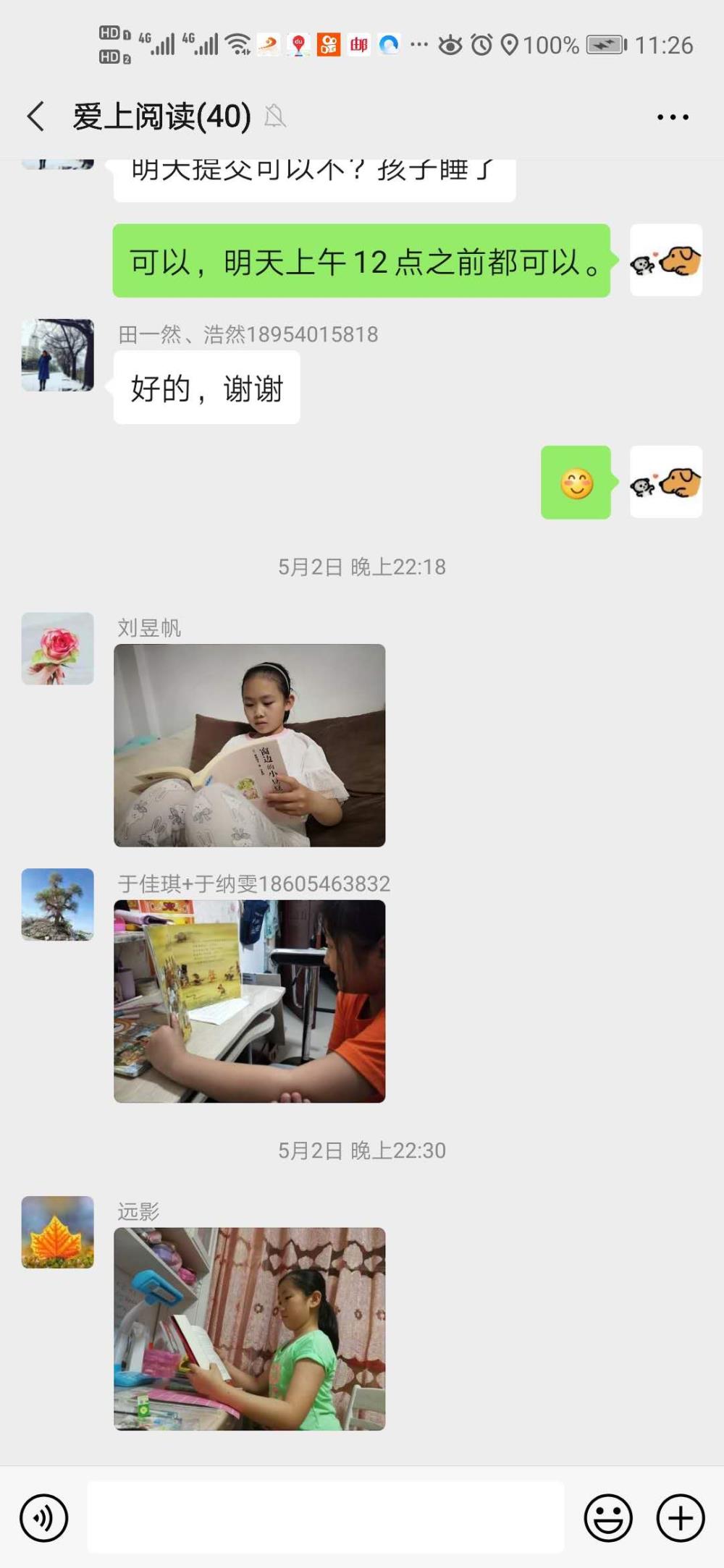Open the plus attachment menu

(x=681, y=1517)
